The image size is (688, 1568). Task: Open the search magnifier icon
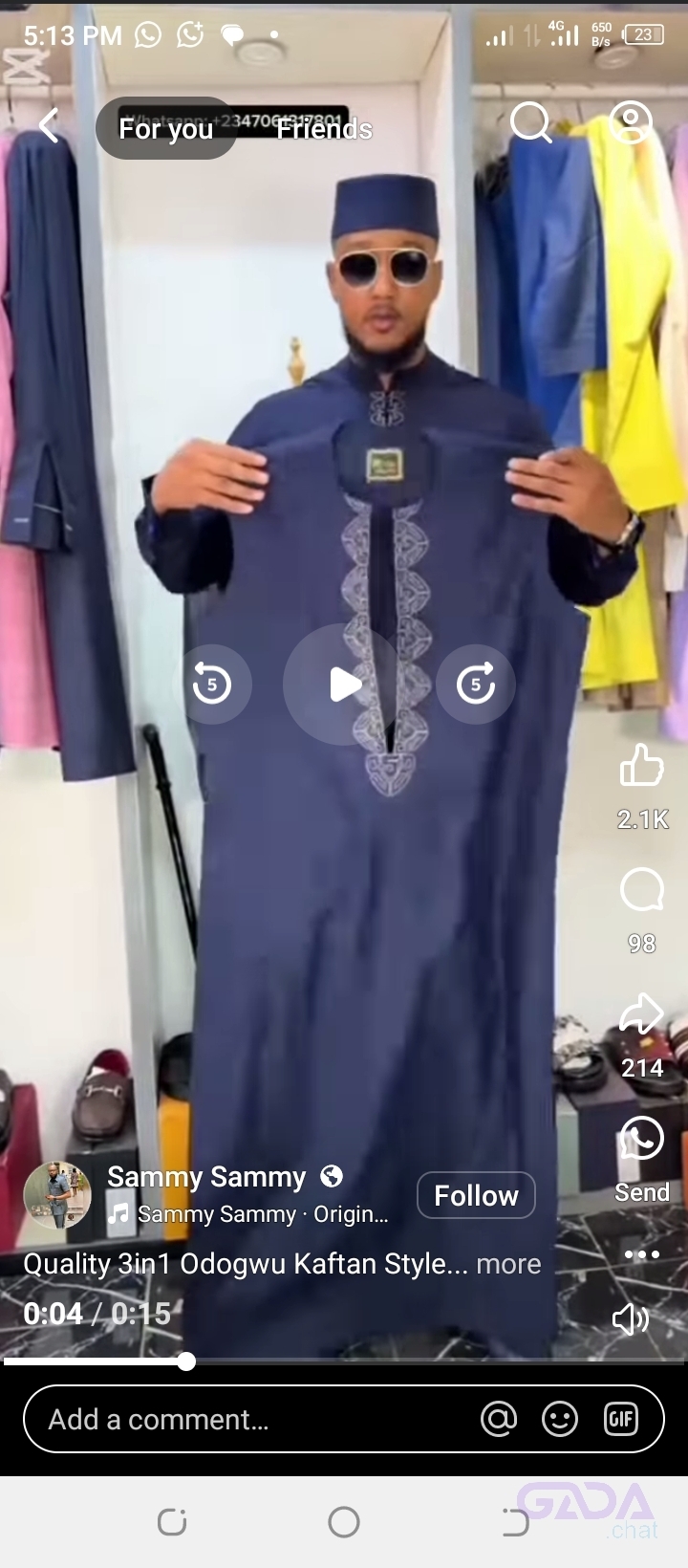pyautogui.click(x=530, y=122)
